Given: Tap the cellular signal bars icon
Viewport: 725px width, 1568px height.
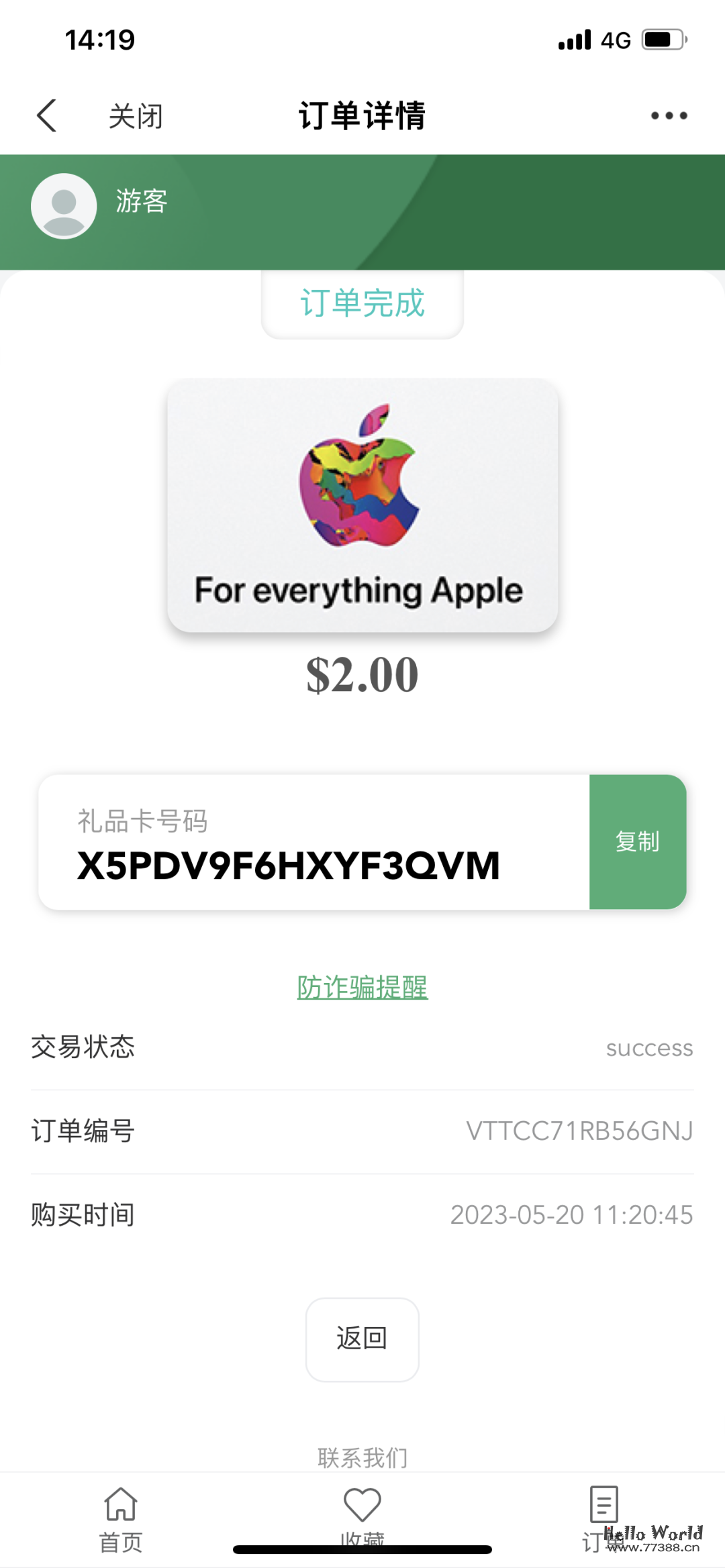Looking at the screenshot, I should click(574, 40).
